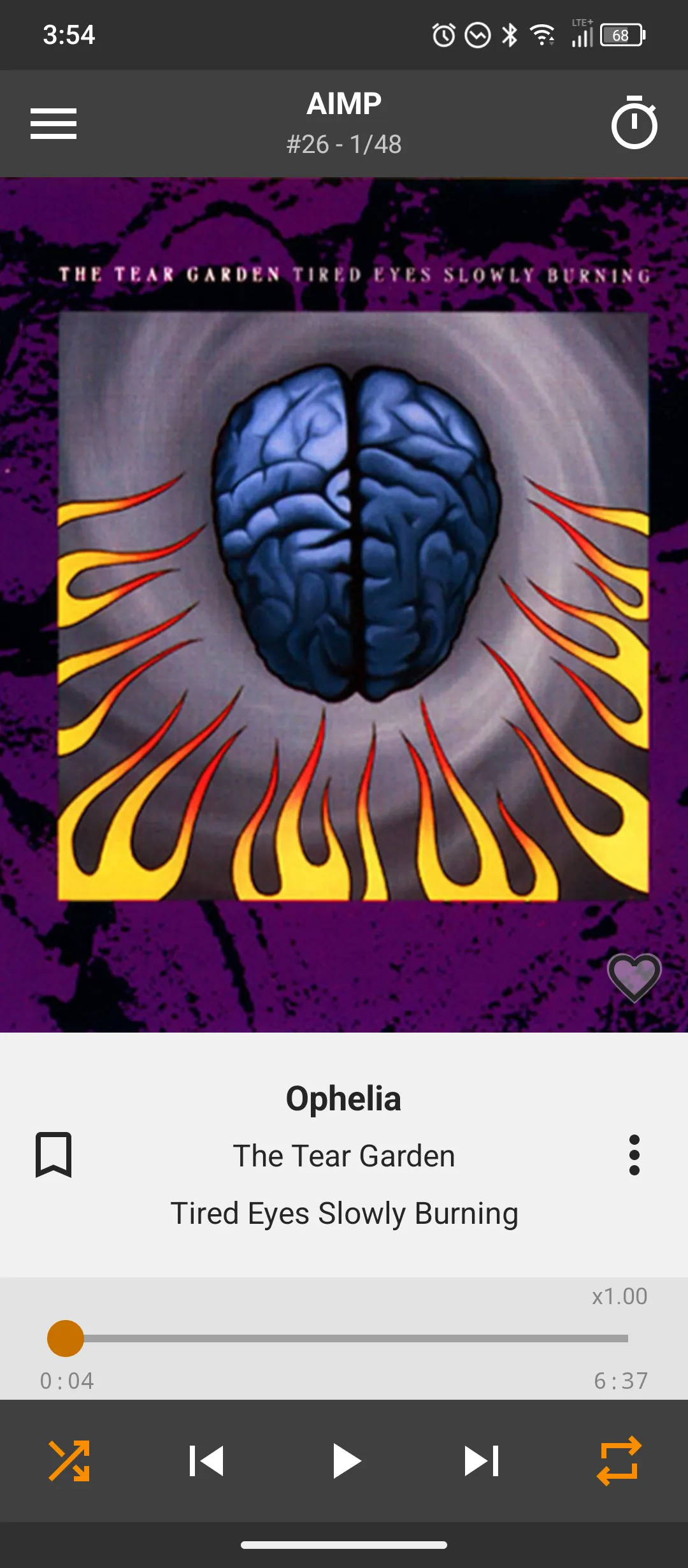Seek to the middle of the track
This screenshot has width=688, height=1568.
coord(347,1339)
